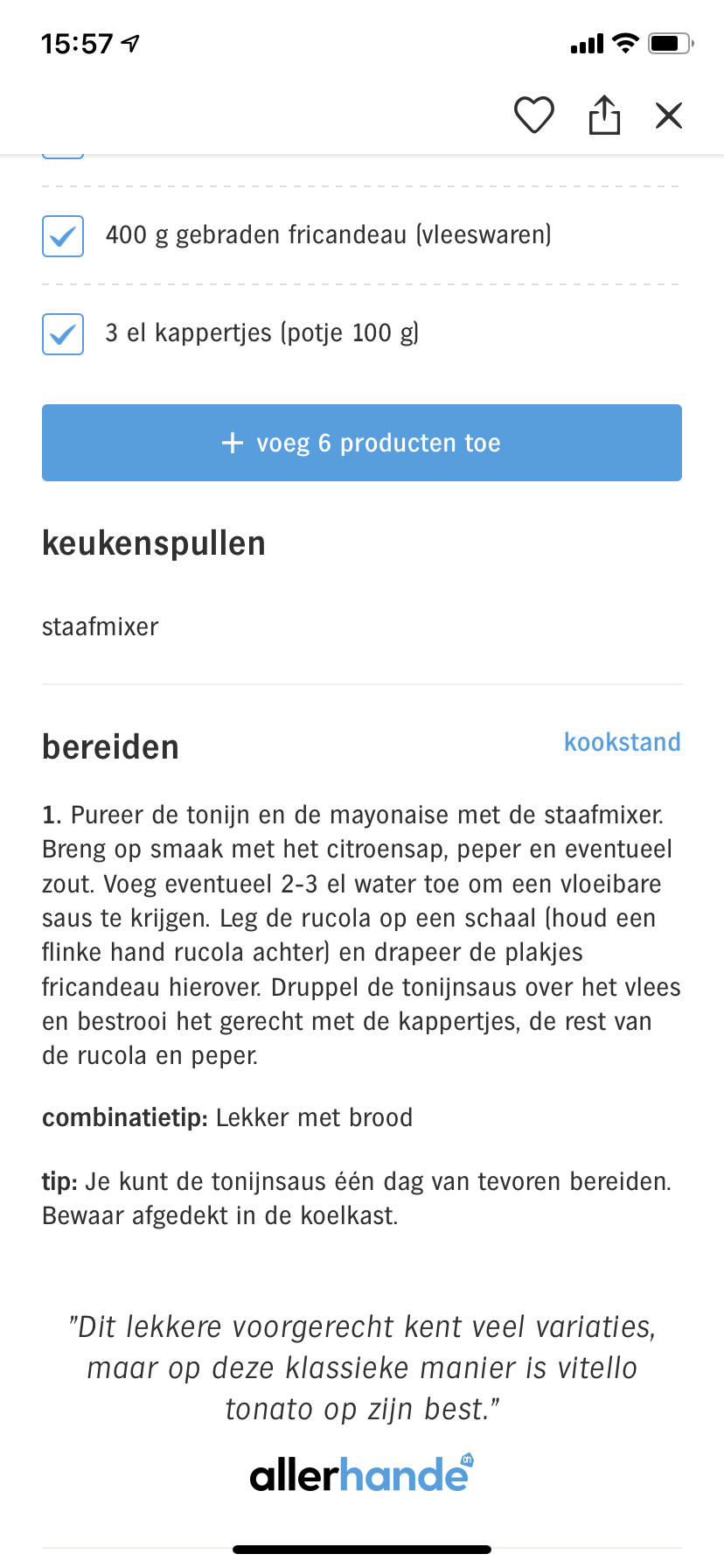Save recipe with the heart icon
This screenshot has height=1568, width=724.
[x=533, y=115]
